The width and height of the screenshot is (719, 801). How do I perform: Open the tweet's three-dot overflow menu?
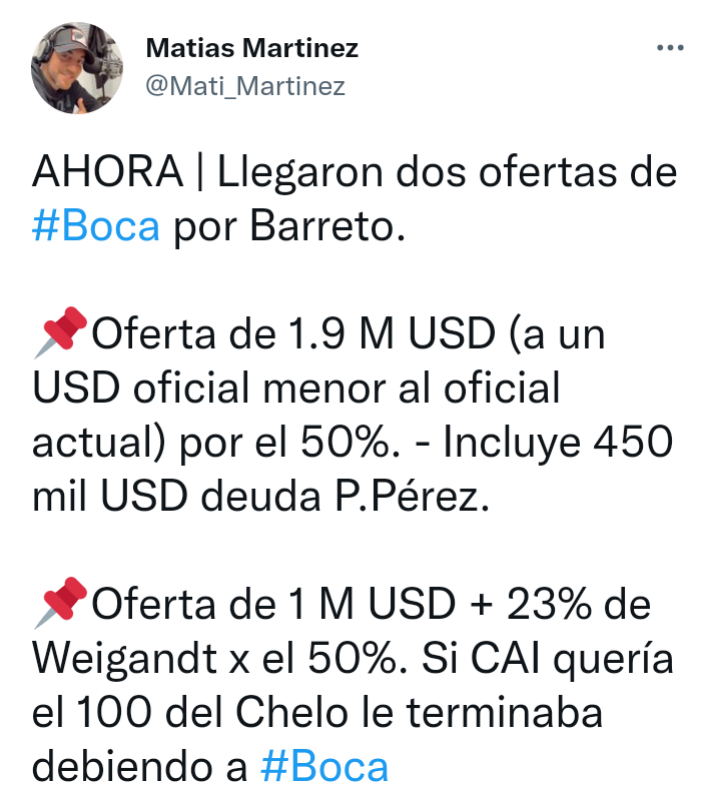point(670,47)
